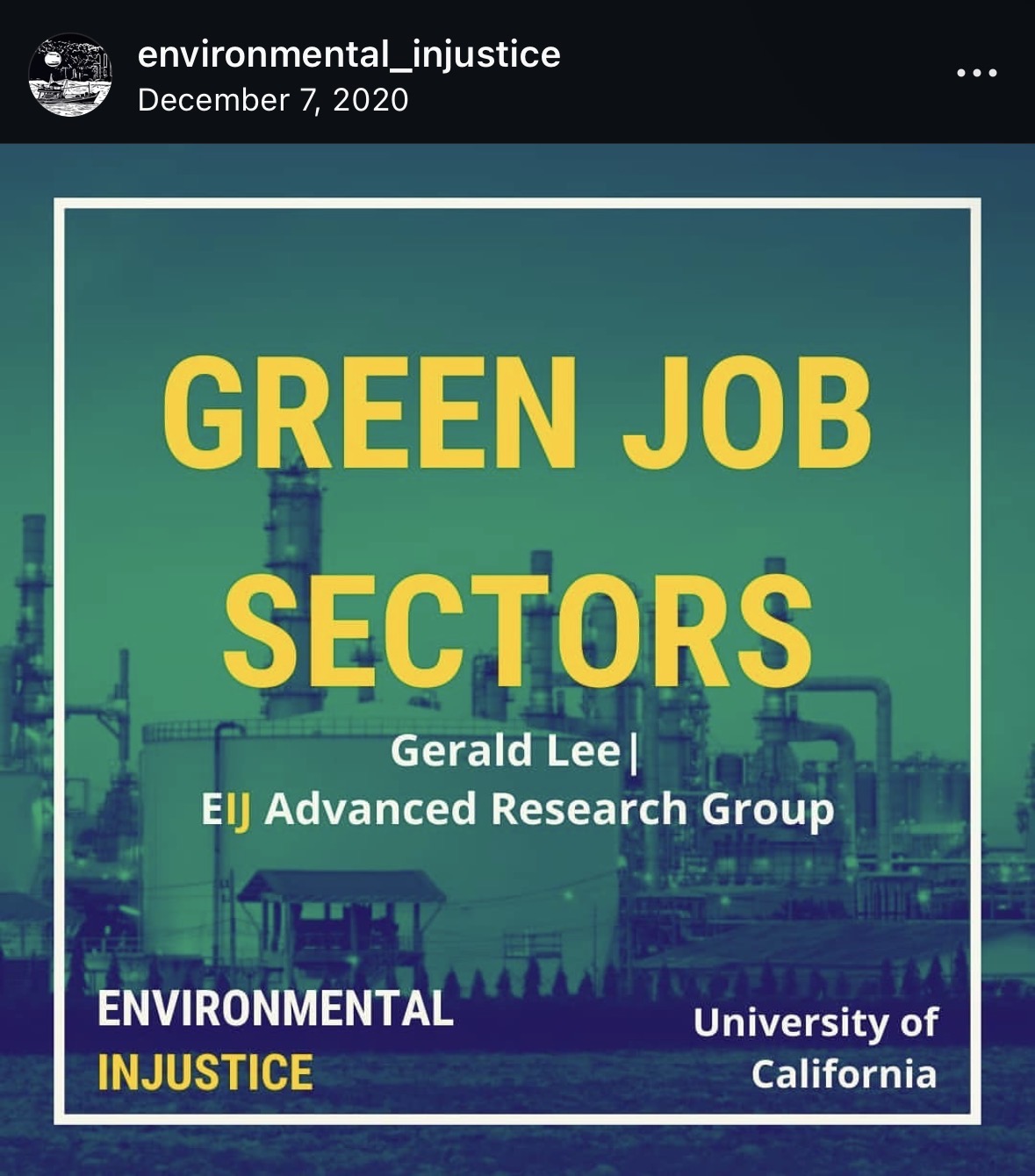Open the post's three-dot options menu

(976, 73)
